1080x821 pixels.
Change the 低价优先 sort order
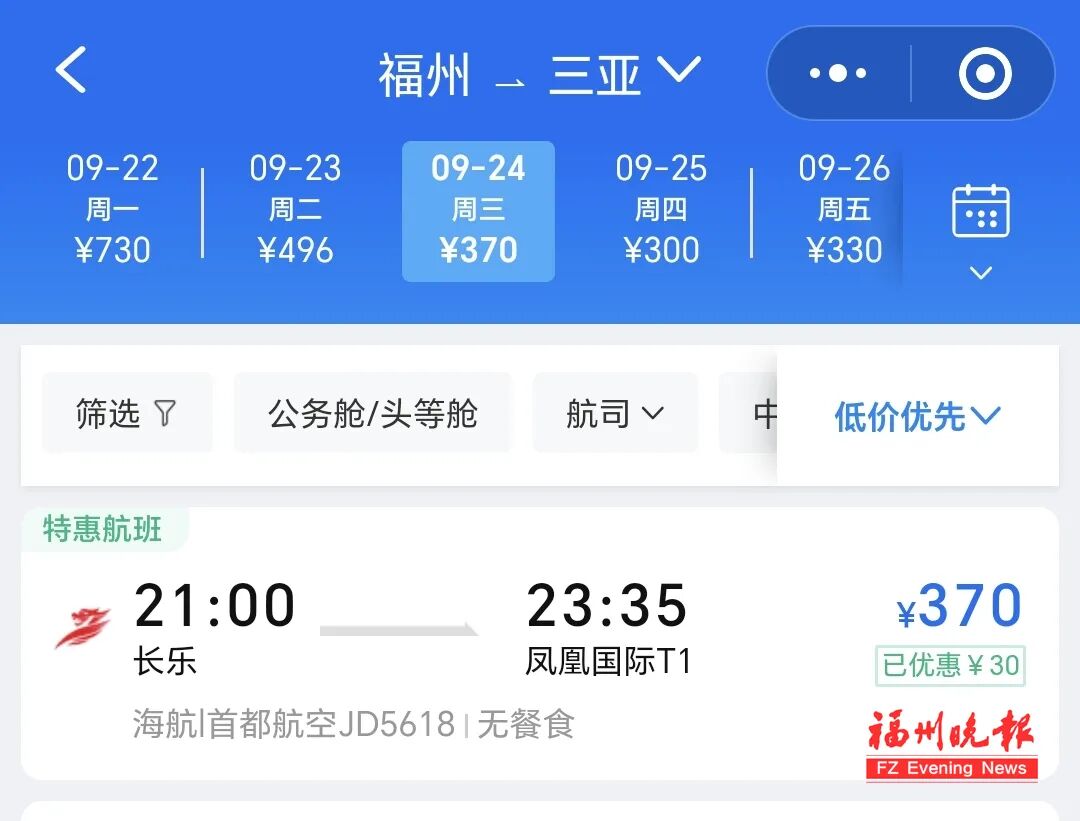pyautogui.click(x=916, y=416)
